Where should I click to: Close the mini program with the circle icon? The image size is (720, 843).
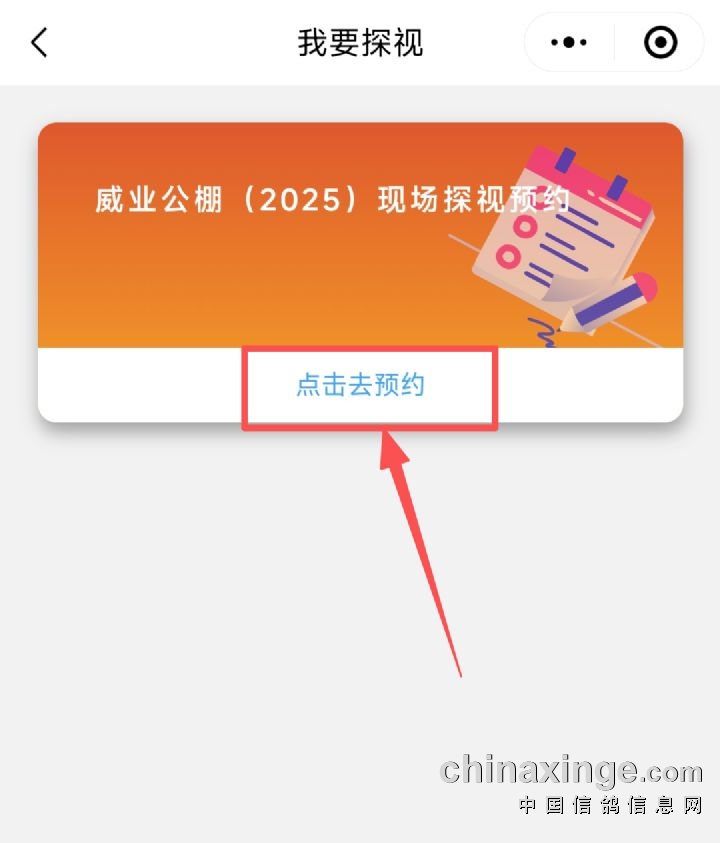point(661,43)
